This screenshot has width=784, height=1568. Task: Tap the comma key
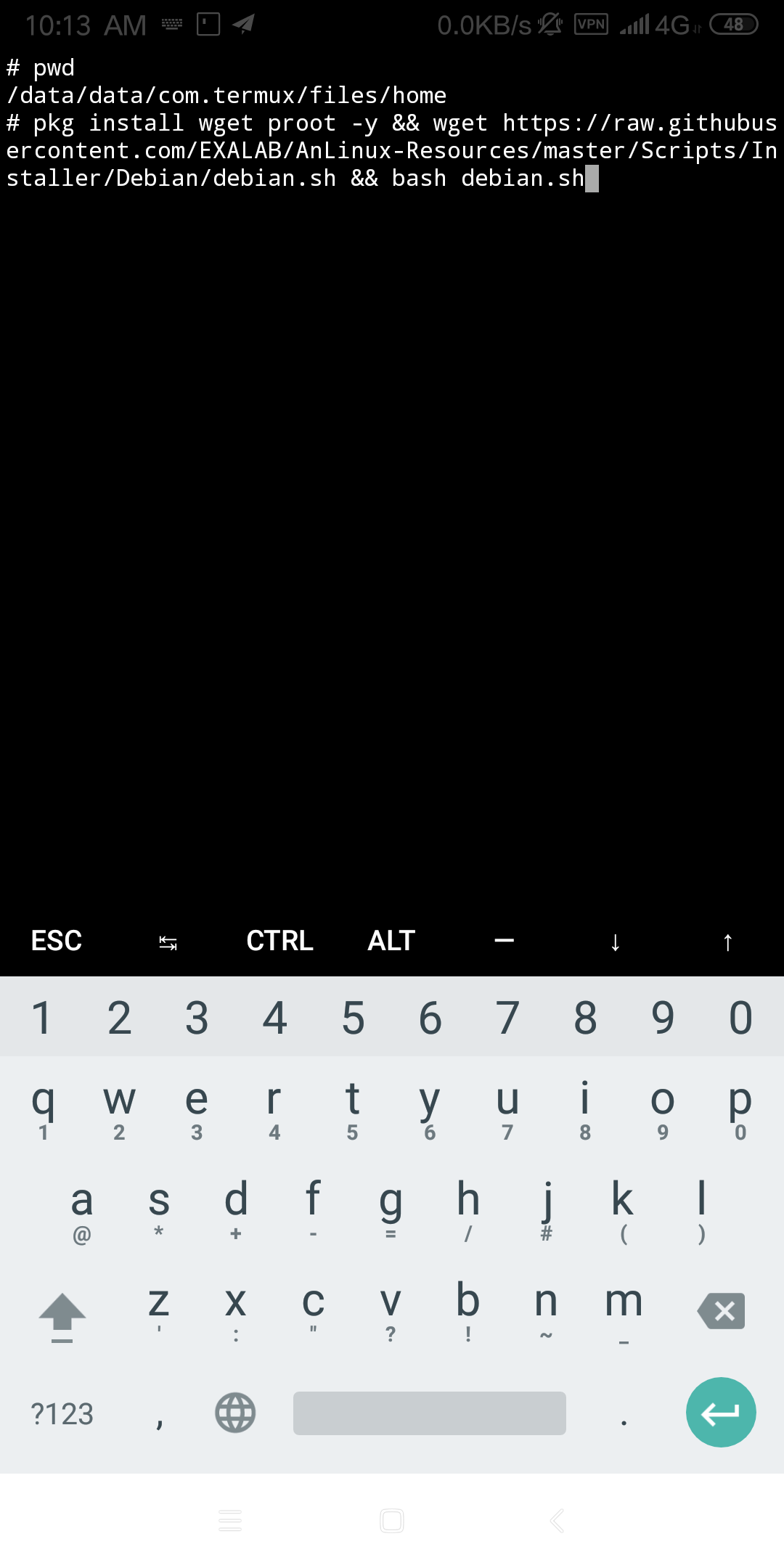159,1414
